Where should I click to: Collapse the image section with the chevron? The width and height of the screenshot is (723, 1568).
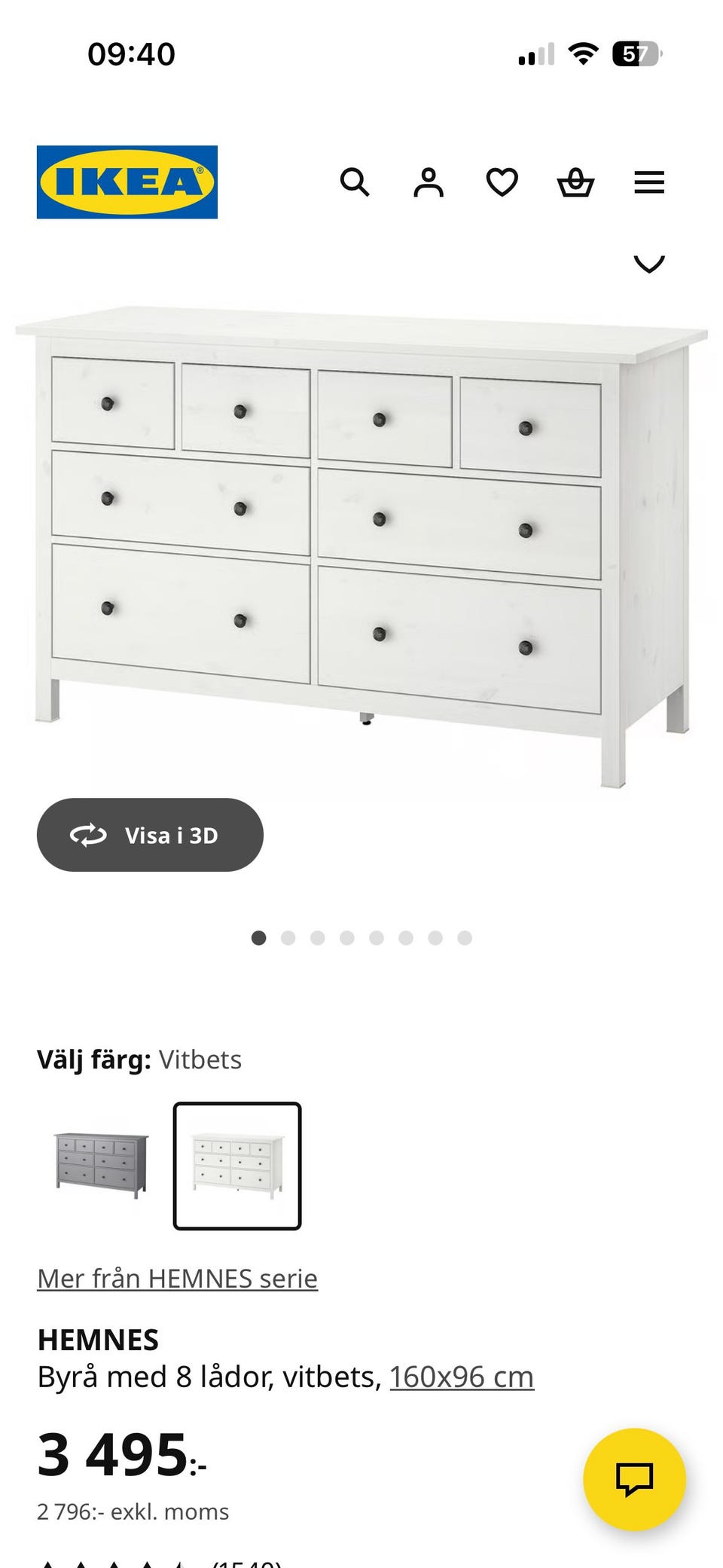click(x=648, y=264)
